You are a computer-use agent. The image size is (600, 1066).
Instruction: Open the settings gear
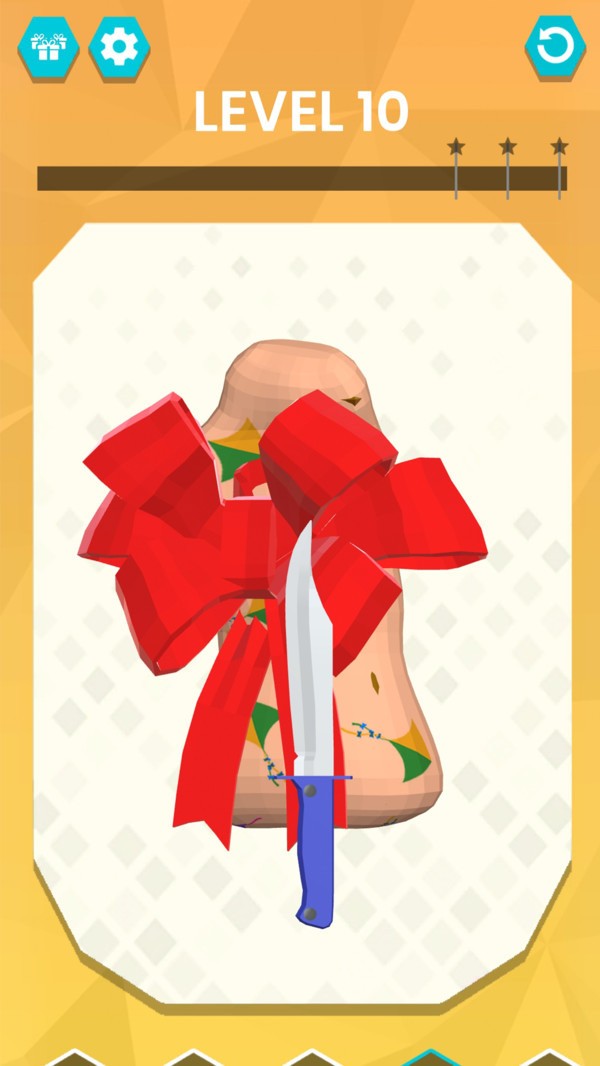[x=119, y=47]
